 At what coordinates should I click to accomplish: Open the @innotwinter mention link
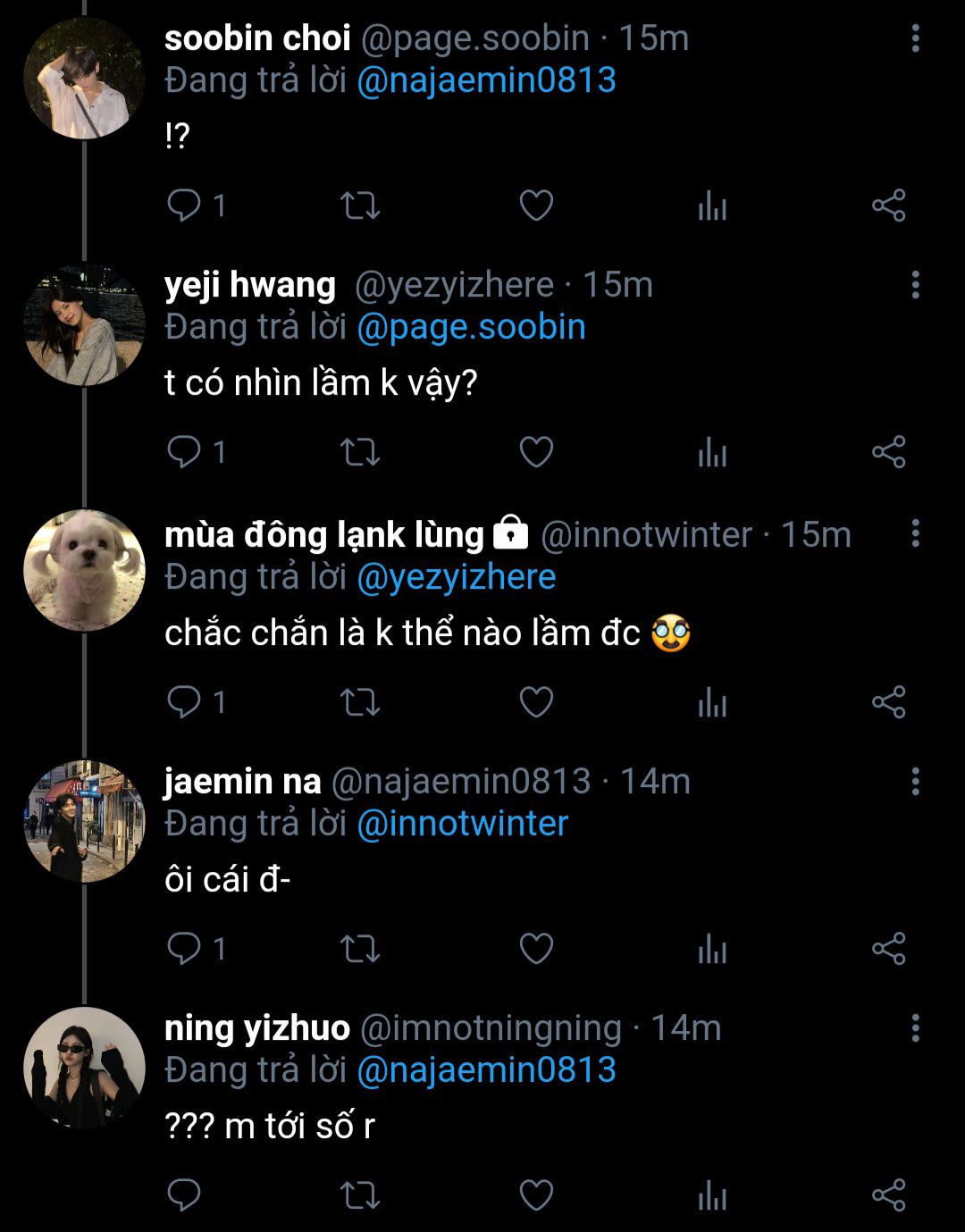pyautogui.click(x=462, y=824)
